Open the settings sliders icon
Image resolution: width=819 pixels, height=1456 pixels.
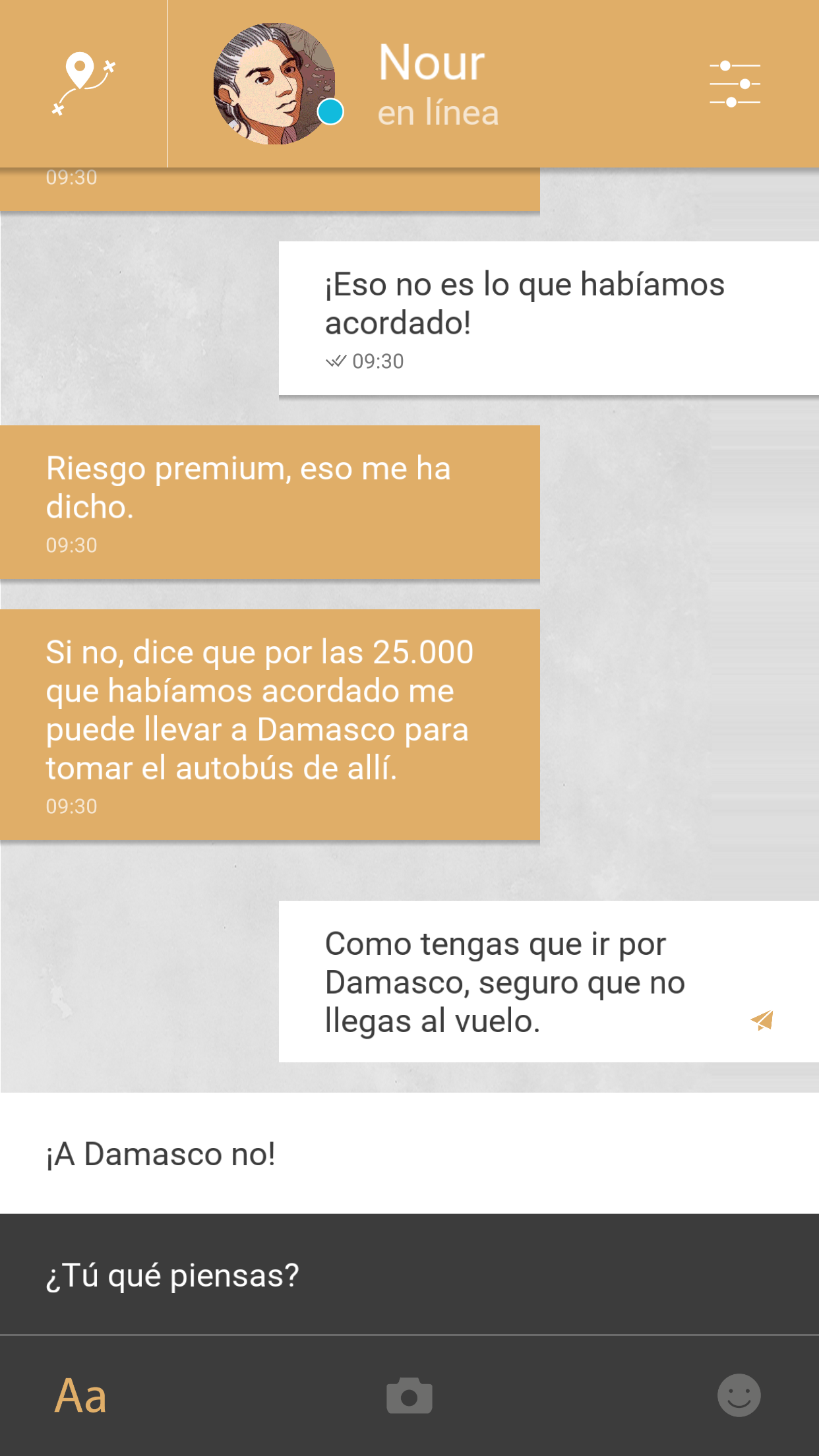[x=735, y=84]
